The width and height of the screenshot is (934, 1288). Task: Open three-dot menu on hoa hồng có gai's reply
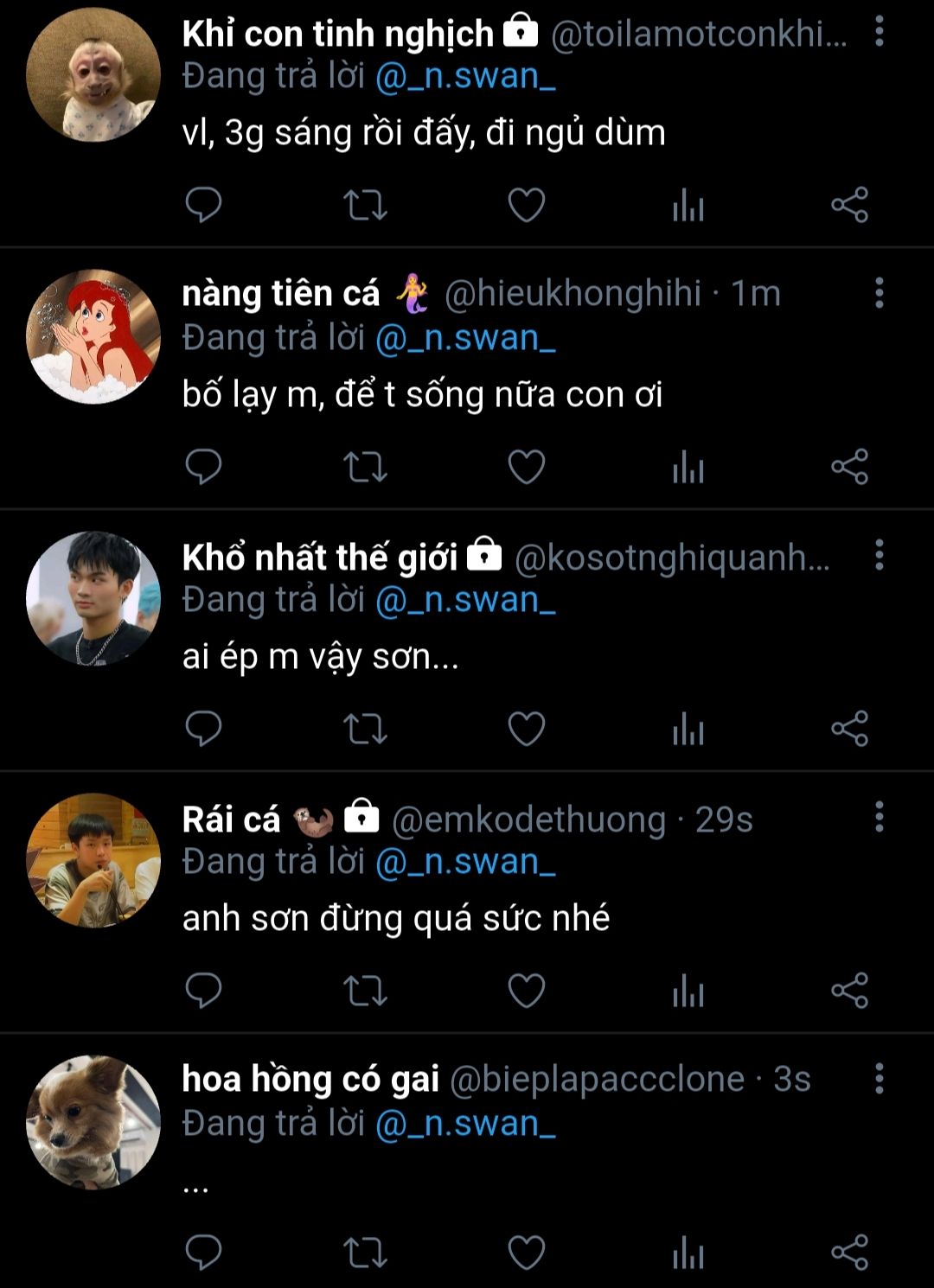(x=879, y=1079)
